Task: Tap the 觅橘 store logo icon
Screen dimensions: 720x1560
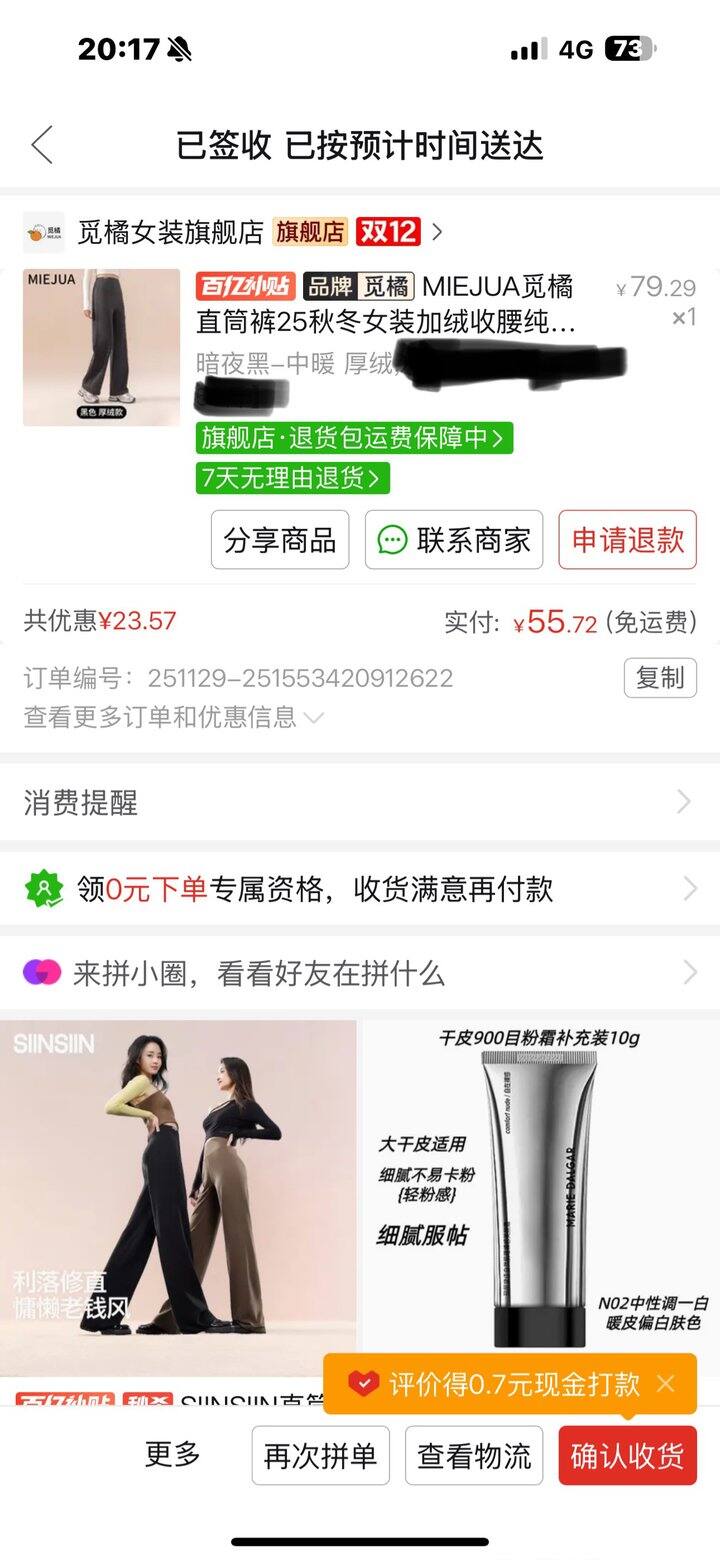Action: pyautogui.click(x=44, y=232)
